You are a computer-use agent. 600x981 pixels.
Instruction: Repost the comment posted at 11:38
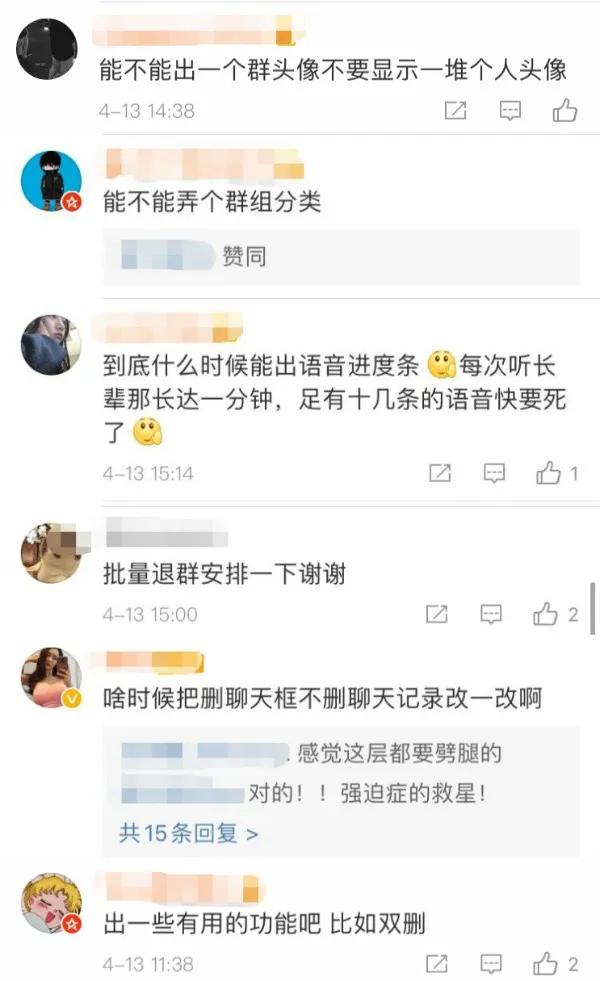coord(437,963)
